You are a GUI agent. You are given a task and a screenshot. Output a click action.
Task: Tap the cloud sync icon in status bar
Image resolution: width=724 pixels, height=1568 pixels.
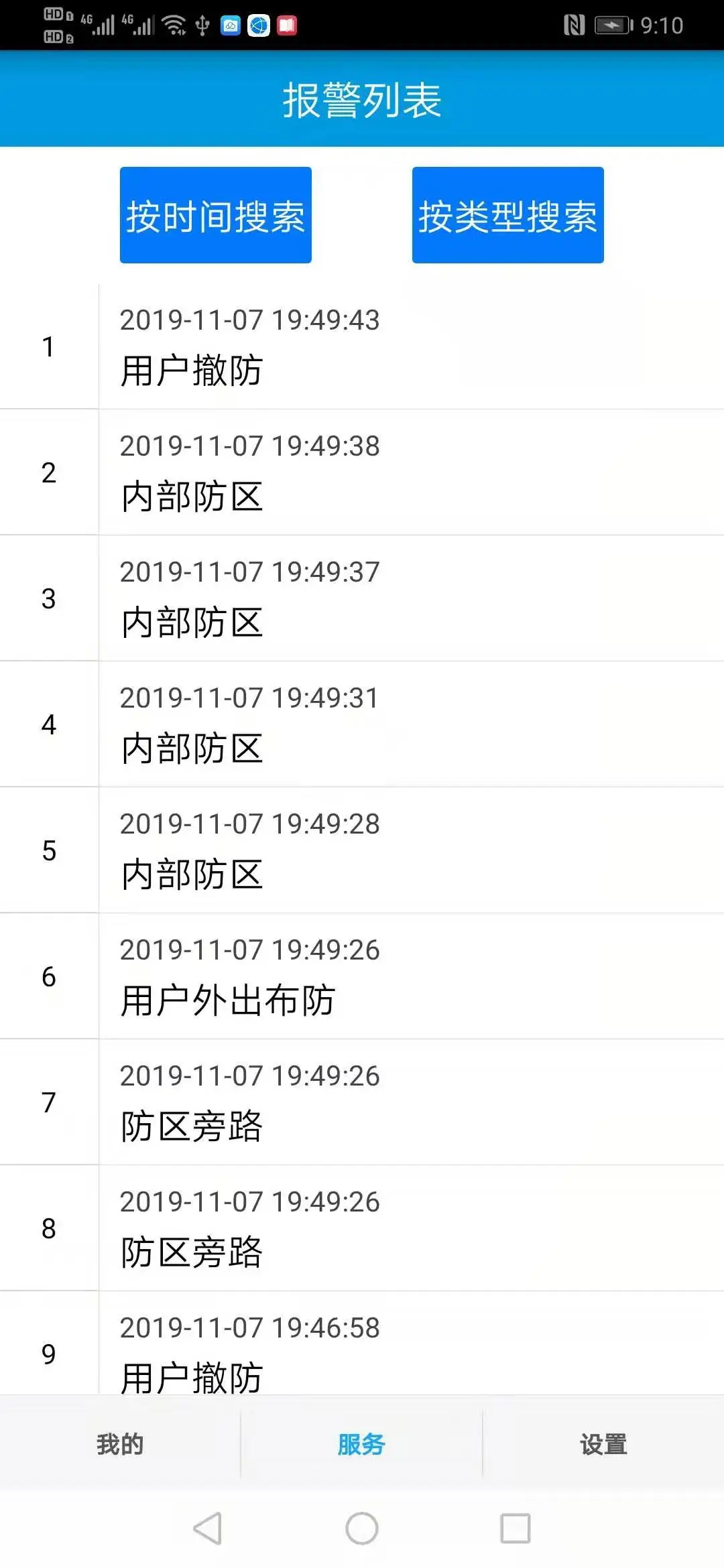tap(231, 25)
